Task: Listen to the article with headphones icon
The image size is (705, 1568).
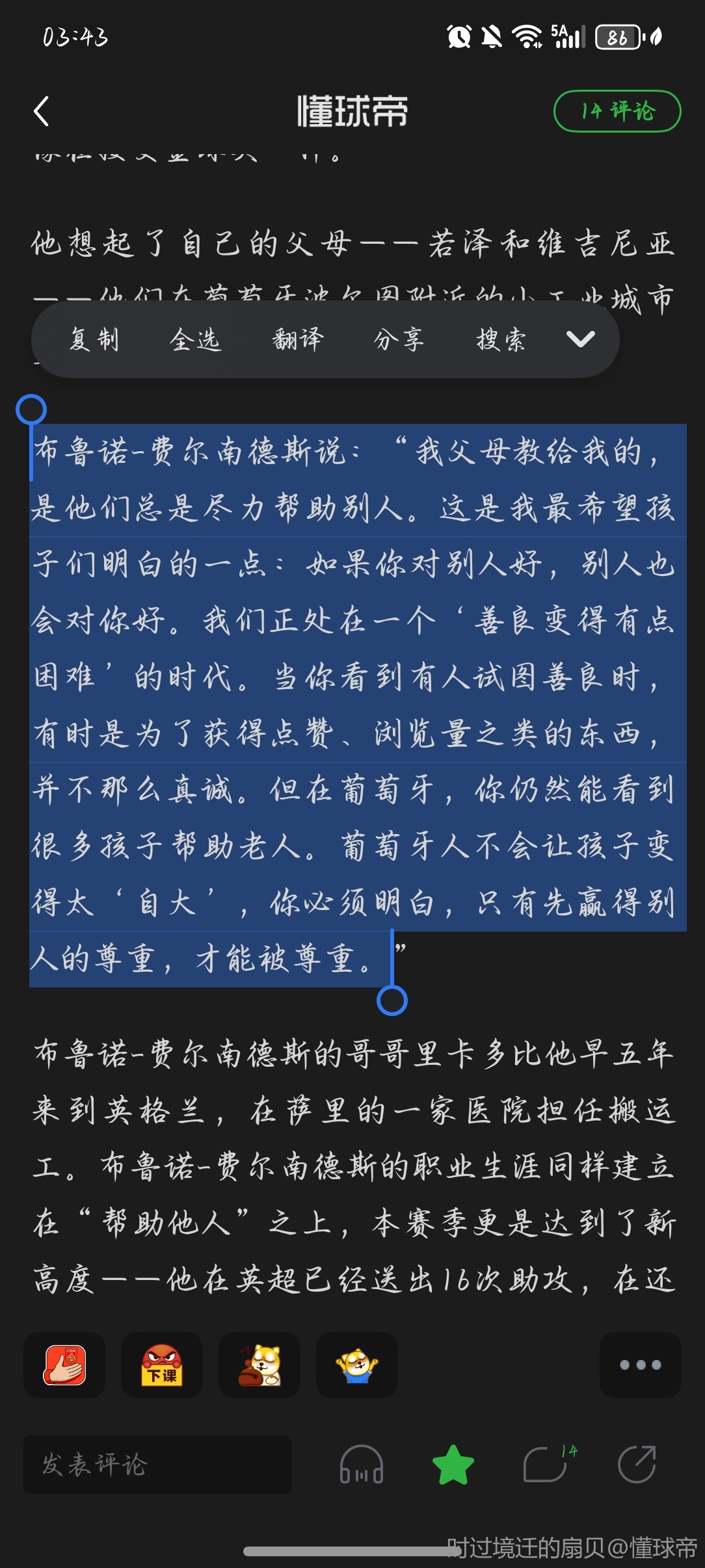Action: 362,1465
